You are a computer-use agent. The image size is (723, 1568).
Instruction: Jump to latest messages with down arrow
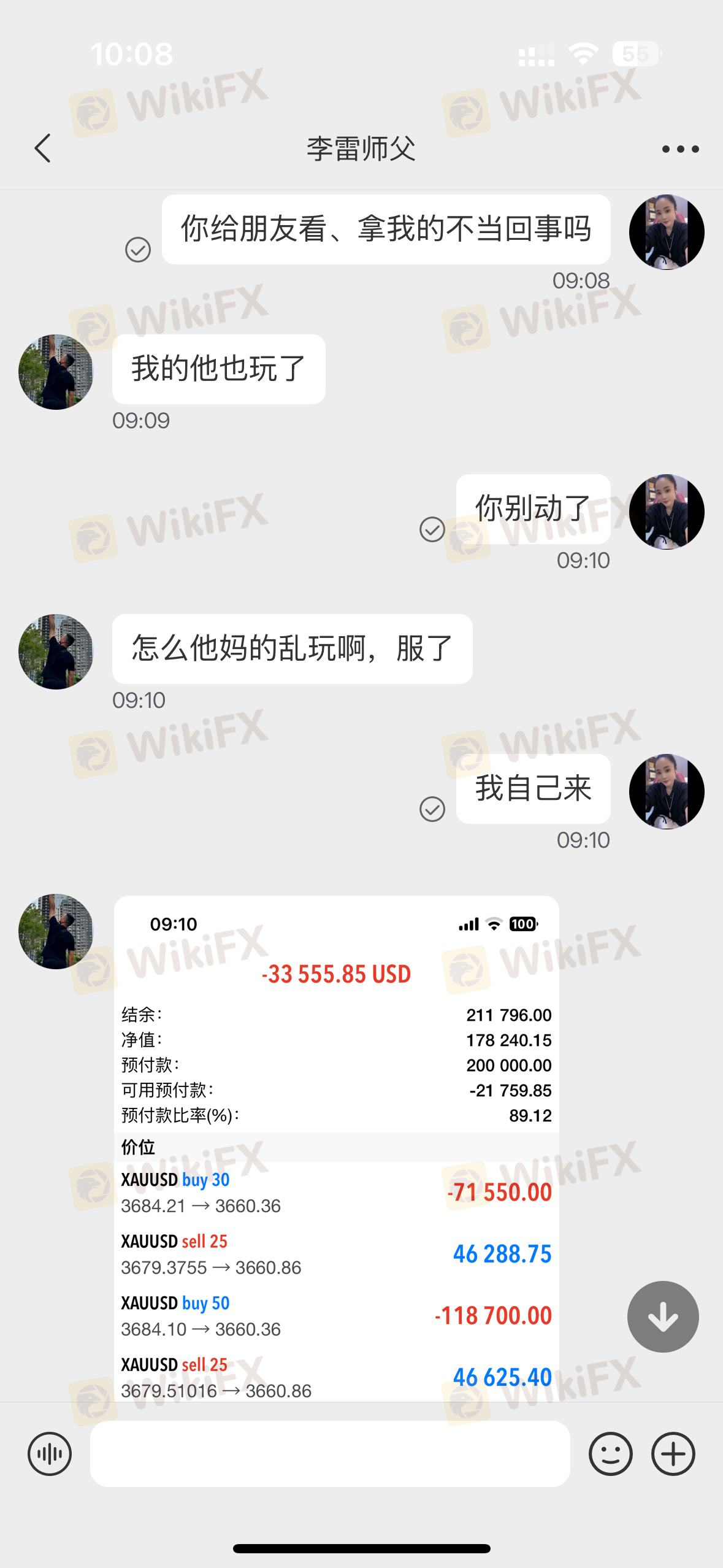pos(662,1316)
